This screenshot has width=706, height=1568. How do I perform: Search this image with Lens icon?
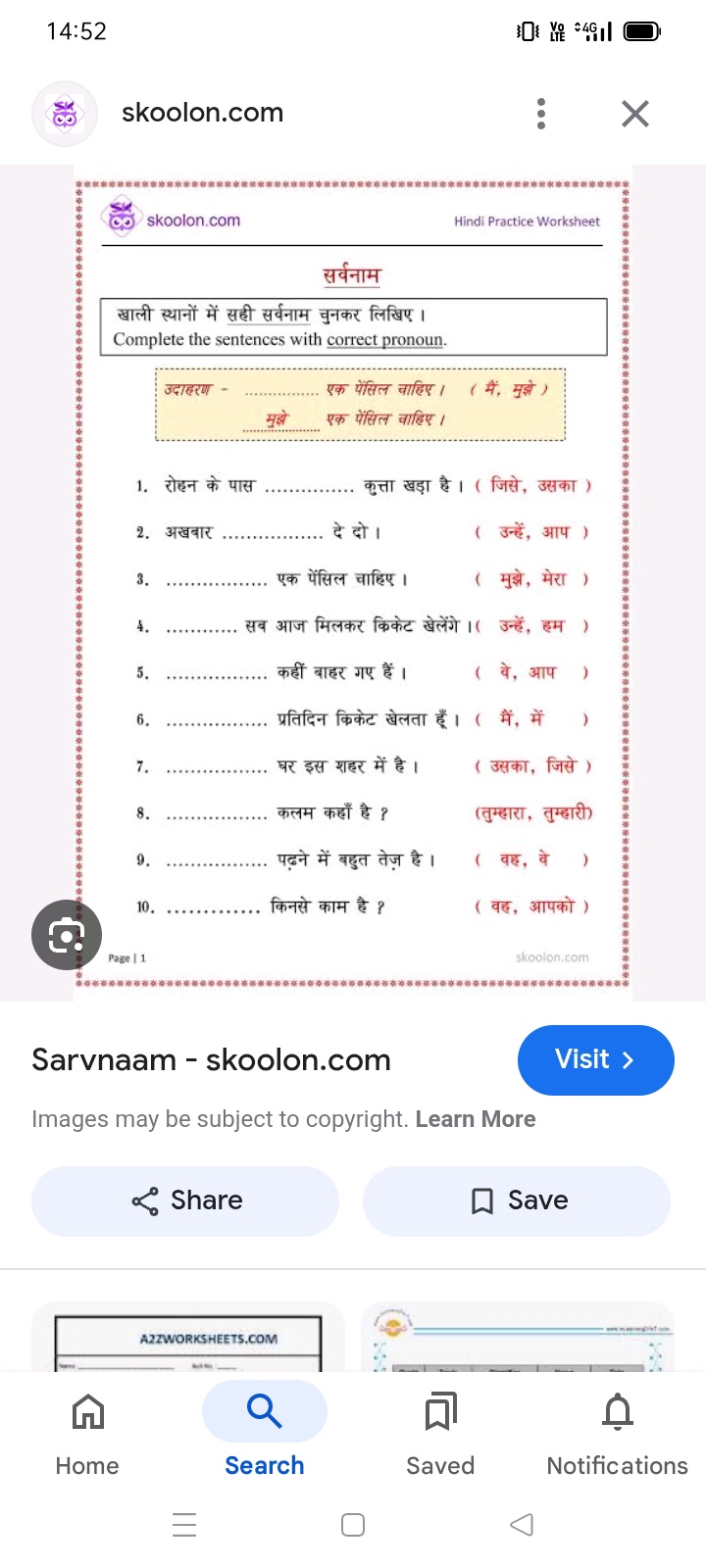[67, 935]
